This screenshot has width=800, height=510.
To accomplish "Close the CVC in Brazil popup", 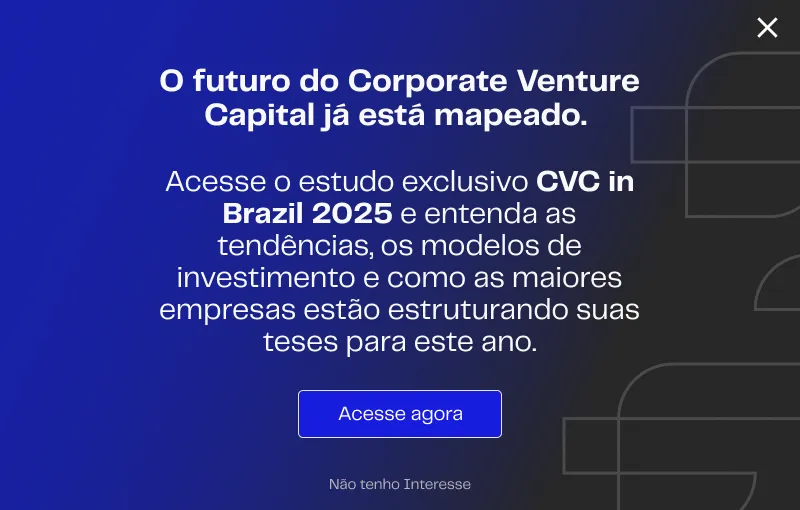I will tap(767, 28).
